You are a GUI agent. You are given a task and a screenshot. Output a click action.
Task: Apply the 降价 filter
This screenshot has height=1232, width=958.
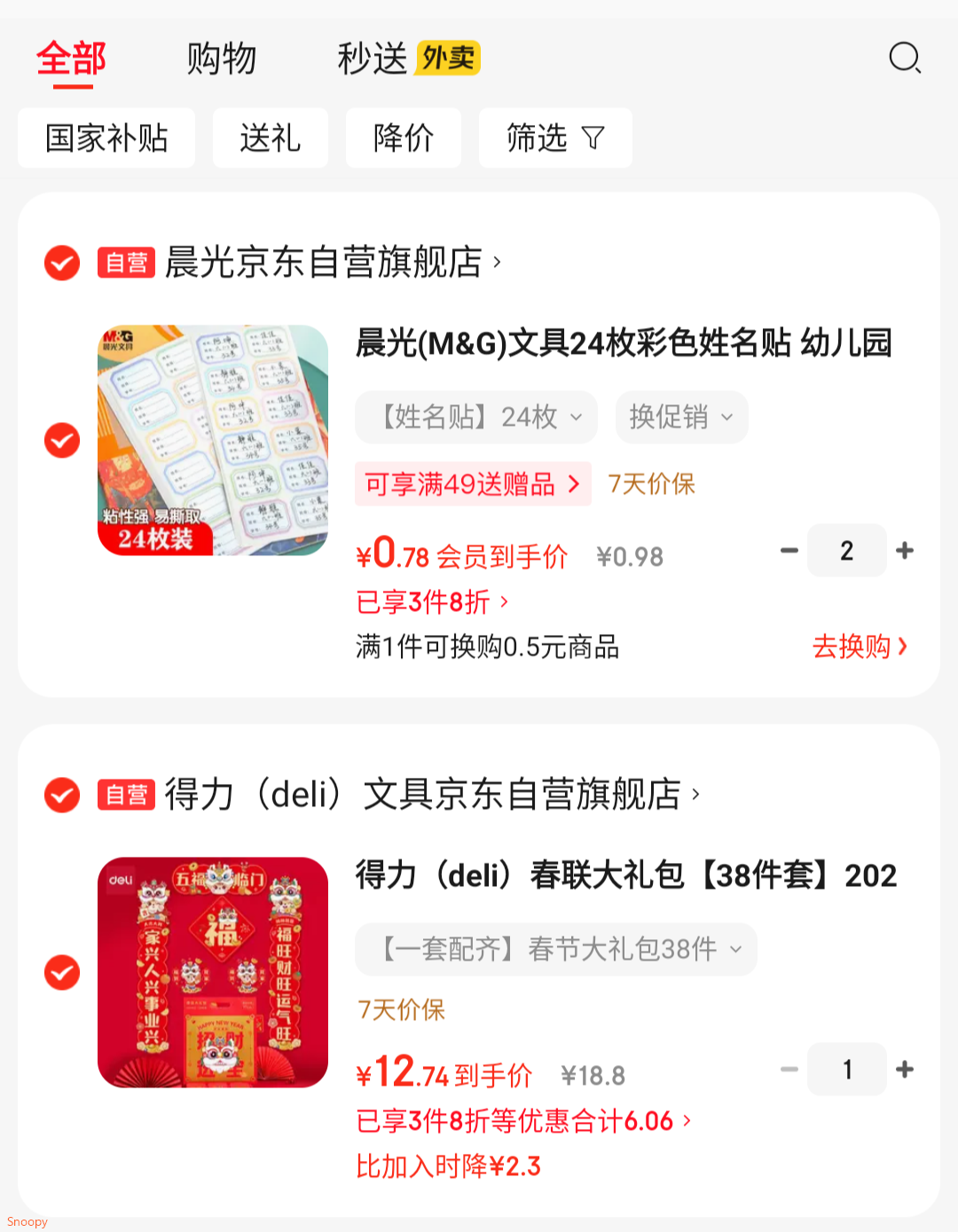coord(404,138)
